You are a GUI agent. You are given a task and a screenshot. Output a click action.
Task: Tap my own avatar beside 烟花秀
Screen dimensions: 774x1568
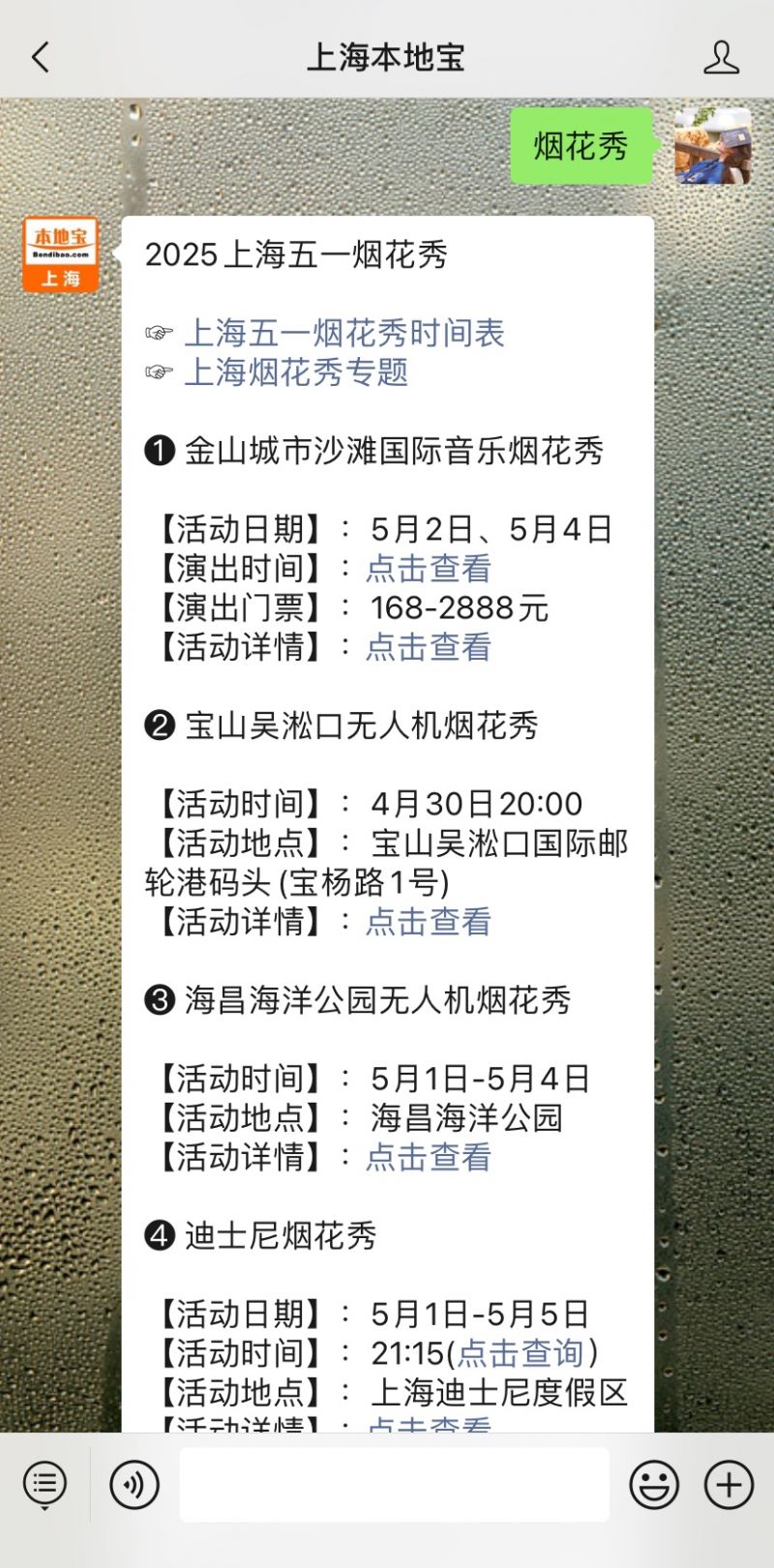pos(713,146)
